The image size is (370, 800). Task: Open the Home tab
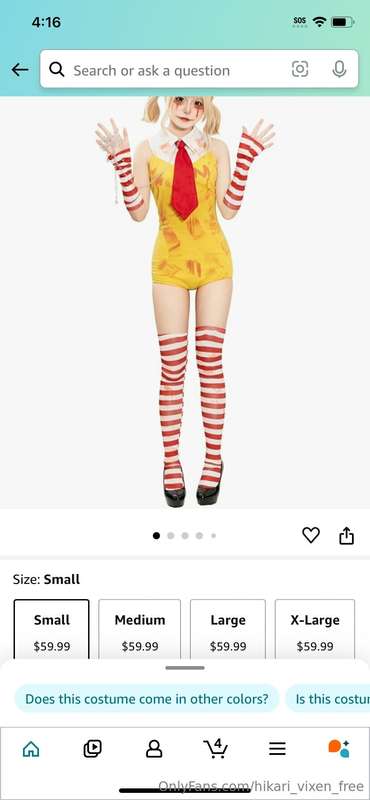pyautogui.click(x=31, y=748)
